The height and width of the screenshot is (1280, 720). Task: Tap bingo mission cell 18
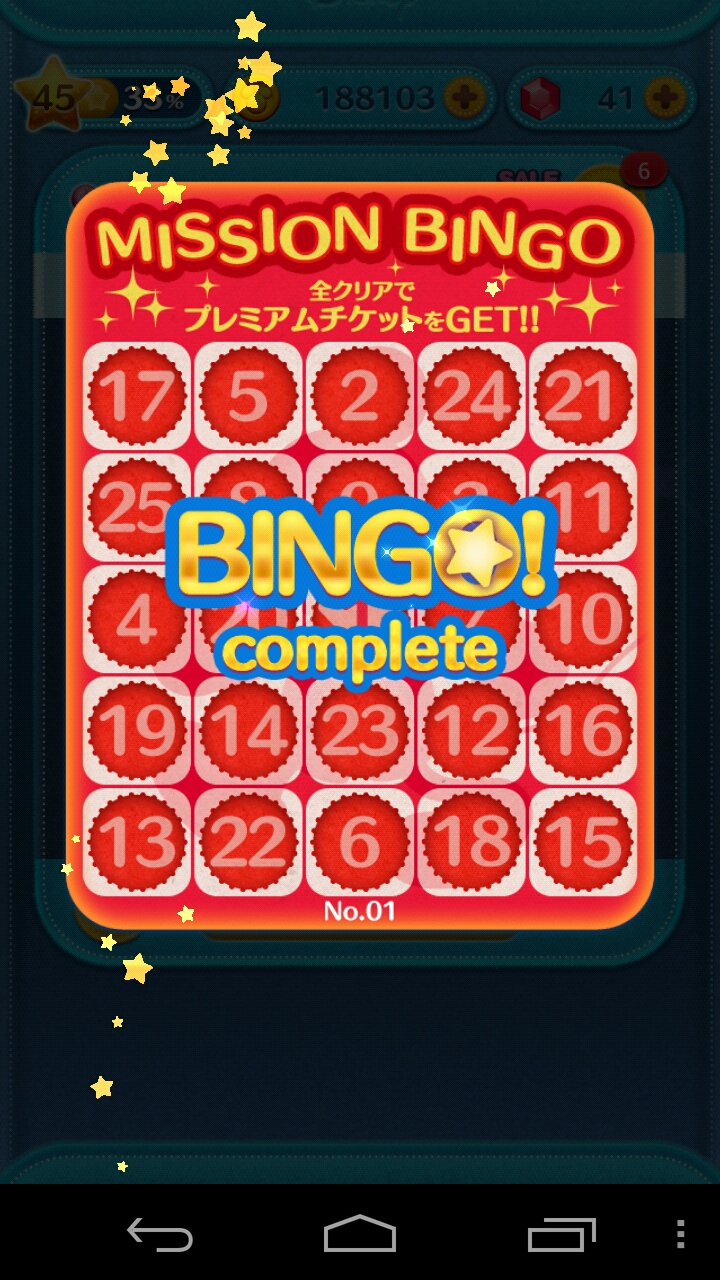coord(471,842)
